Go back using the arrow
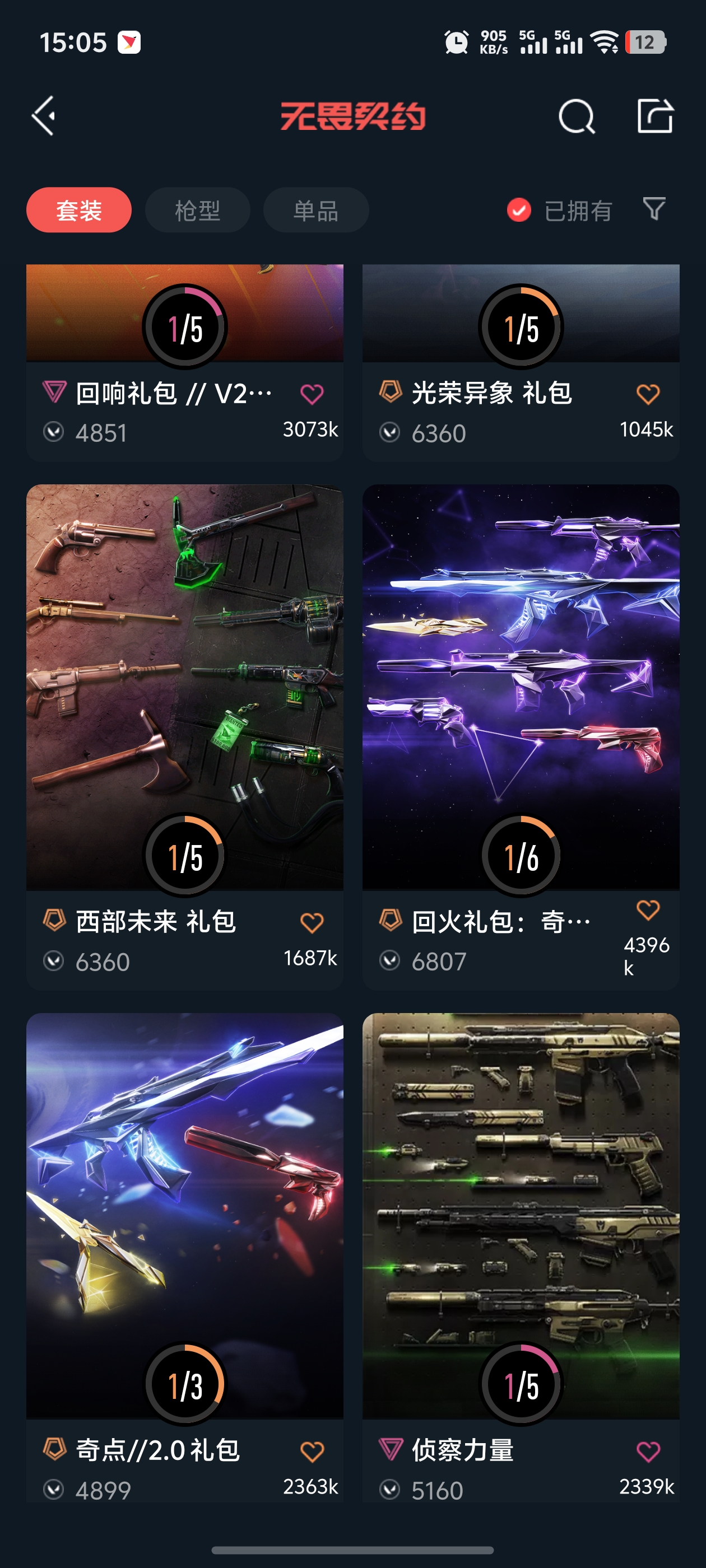 coord(44,116)
